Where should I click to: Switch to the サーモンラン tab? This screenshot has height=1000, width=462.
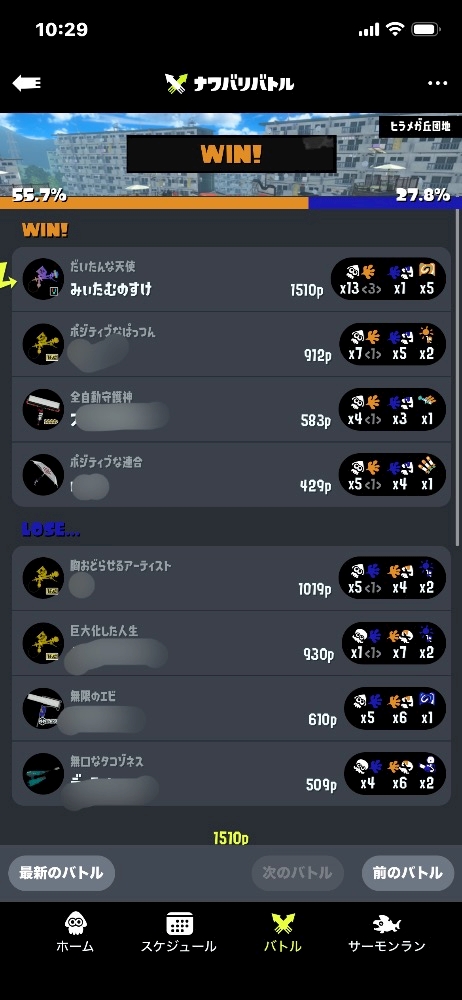[x=387, y=932]
